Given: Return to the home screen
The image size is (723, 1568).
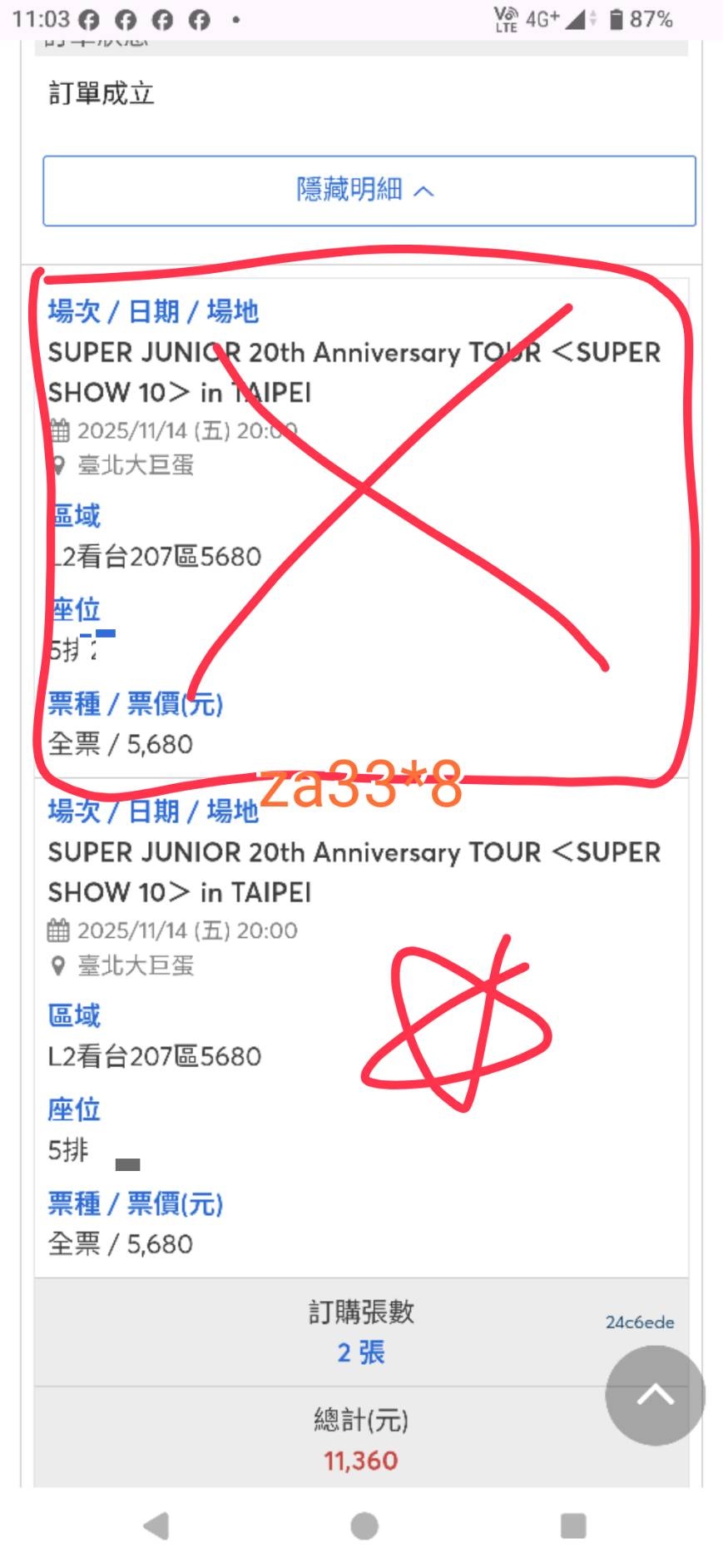Looking at the screenshot, I should (x=364, y=1526).
